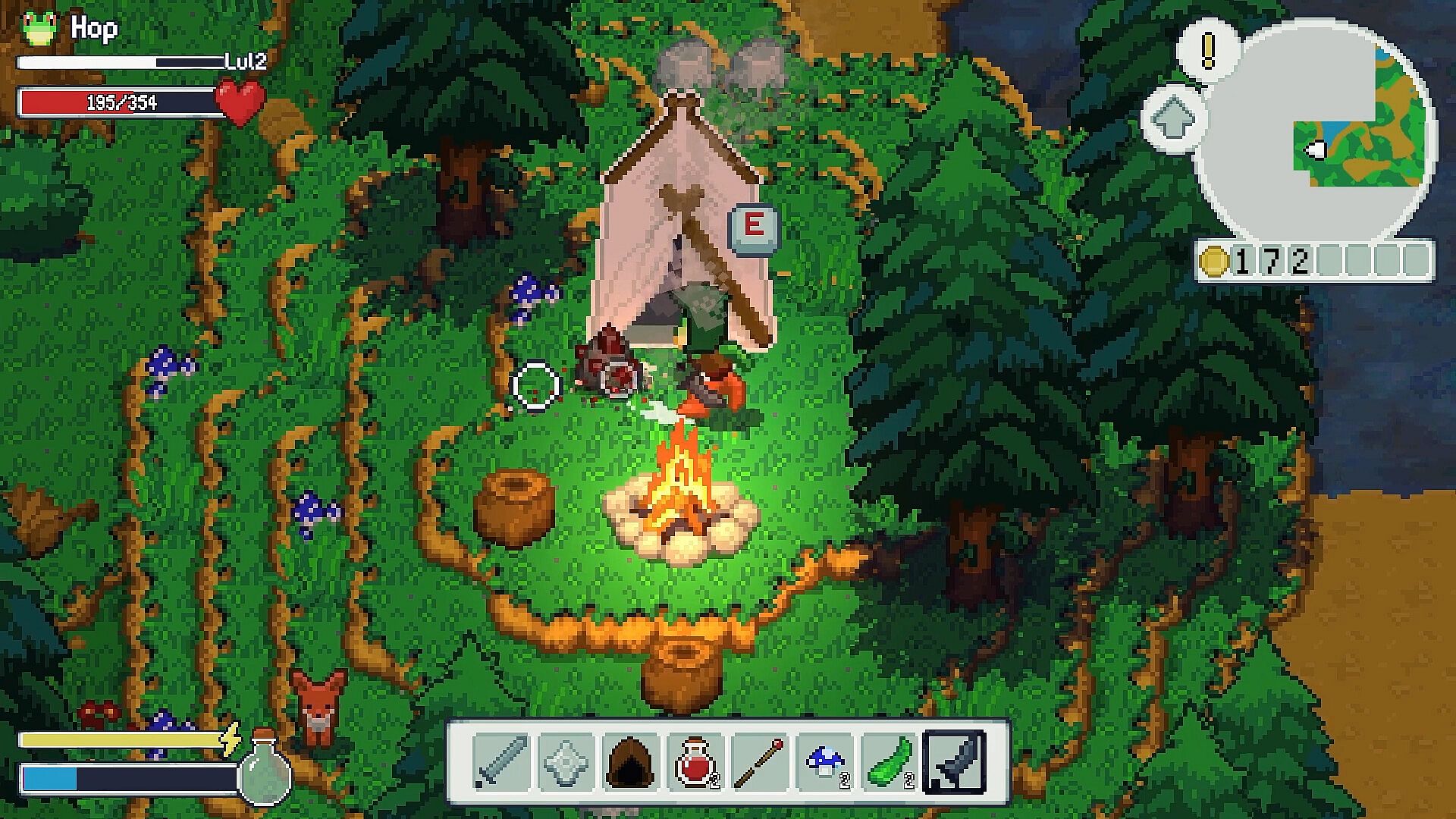Use the red health potion slot
The height and width of the screenshot is (819, 1456).
[x=695, y=761]
